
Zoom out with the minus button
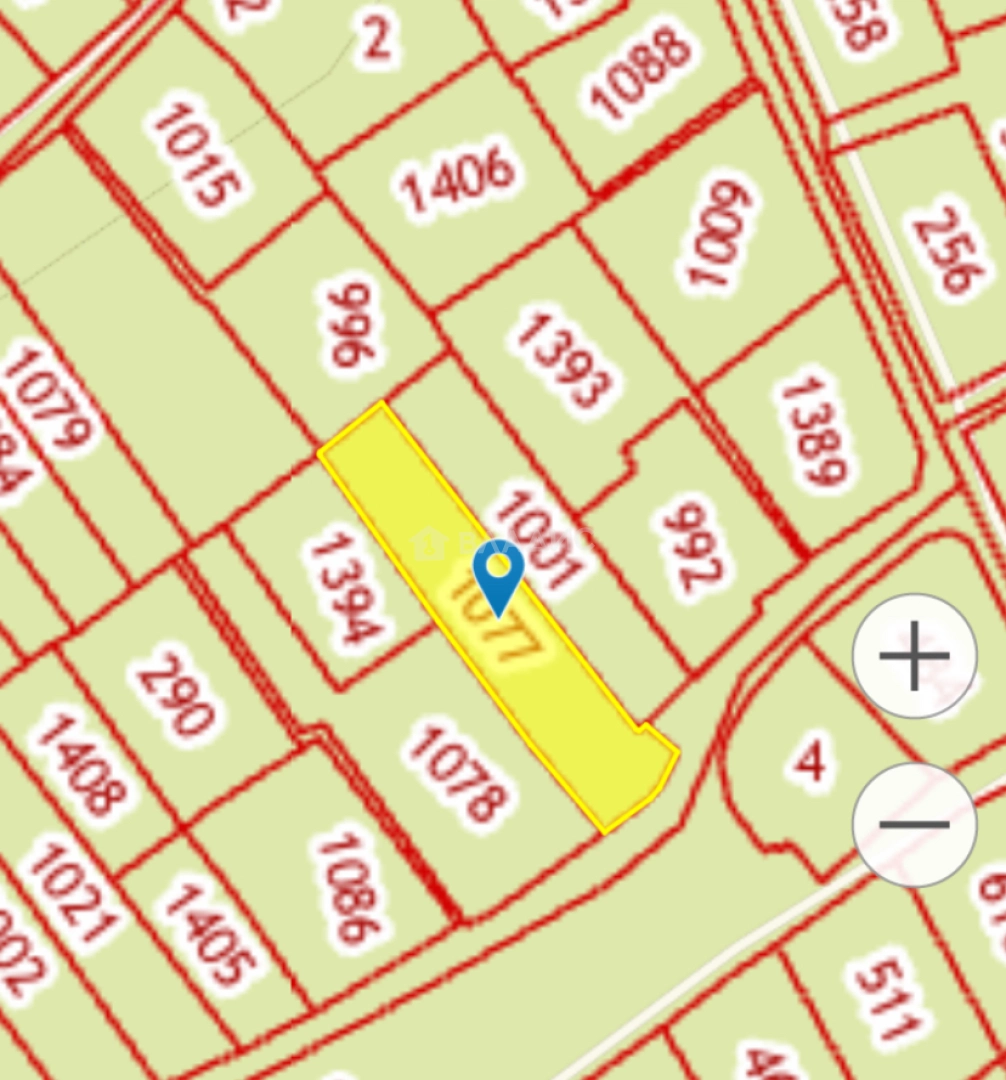coord(914,824)
